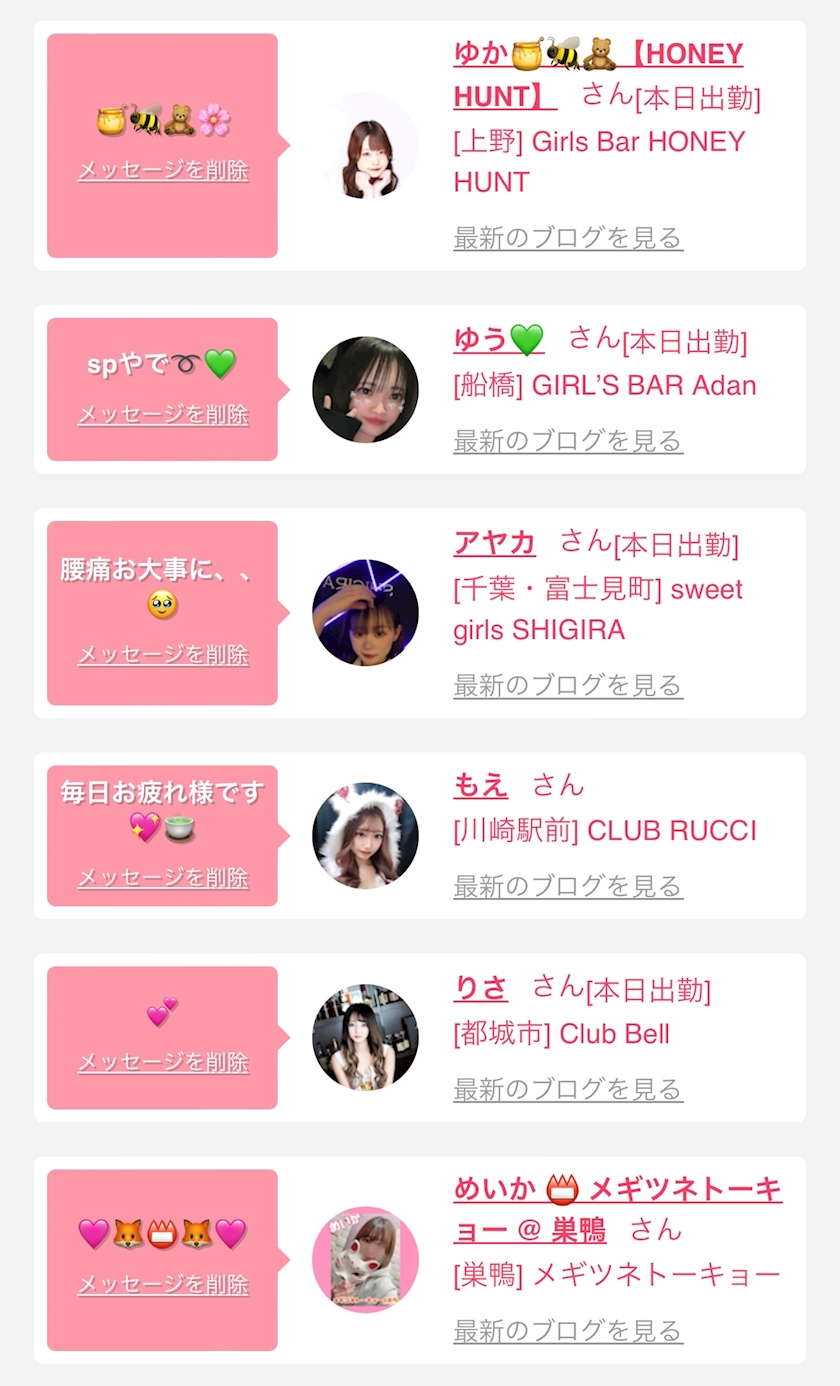Delete the 'spやで' message
The image size is (840, 1386).
click(163, 414)
